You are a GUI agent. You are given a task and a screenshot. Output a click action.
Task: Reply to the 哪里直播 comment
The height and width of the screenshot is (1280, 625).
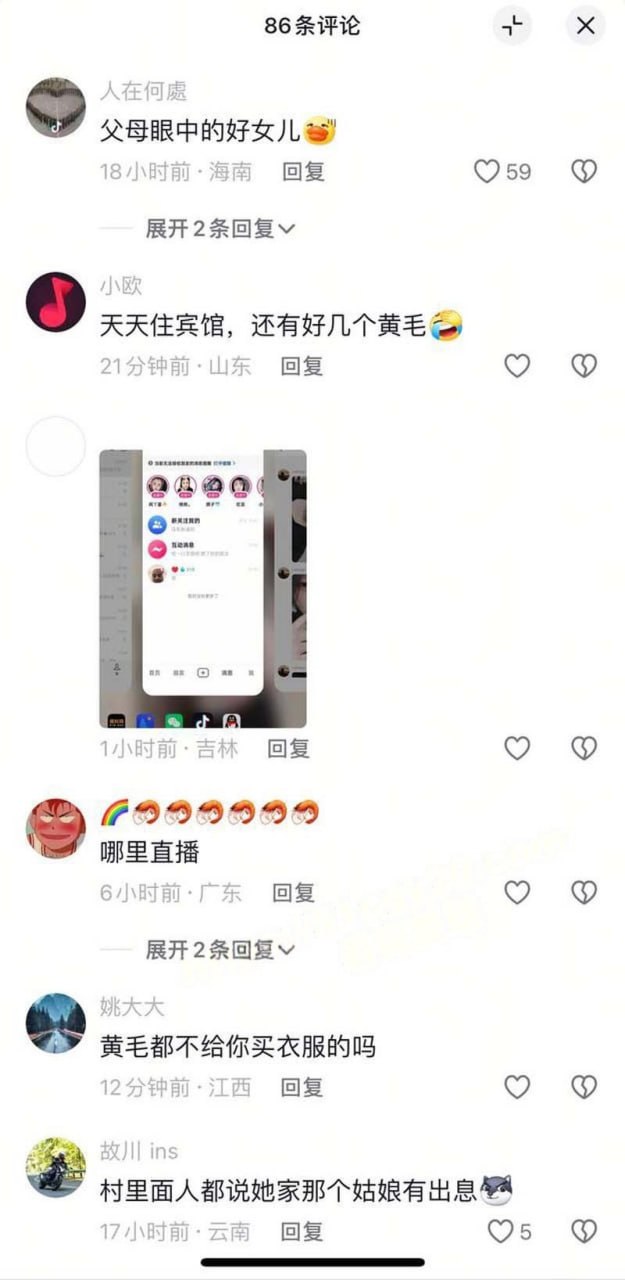click(293, 892)
